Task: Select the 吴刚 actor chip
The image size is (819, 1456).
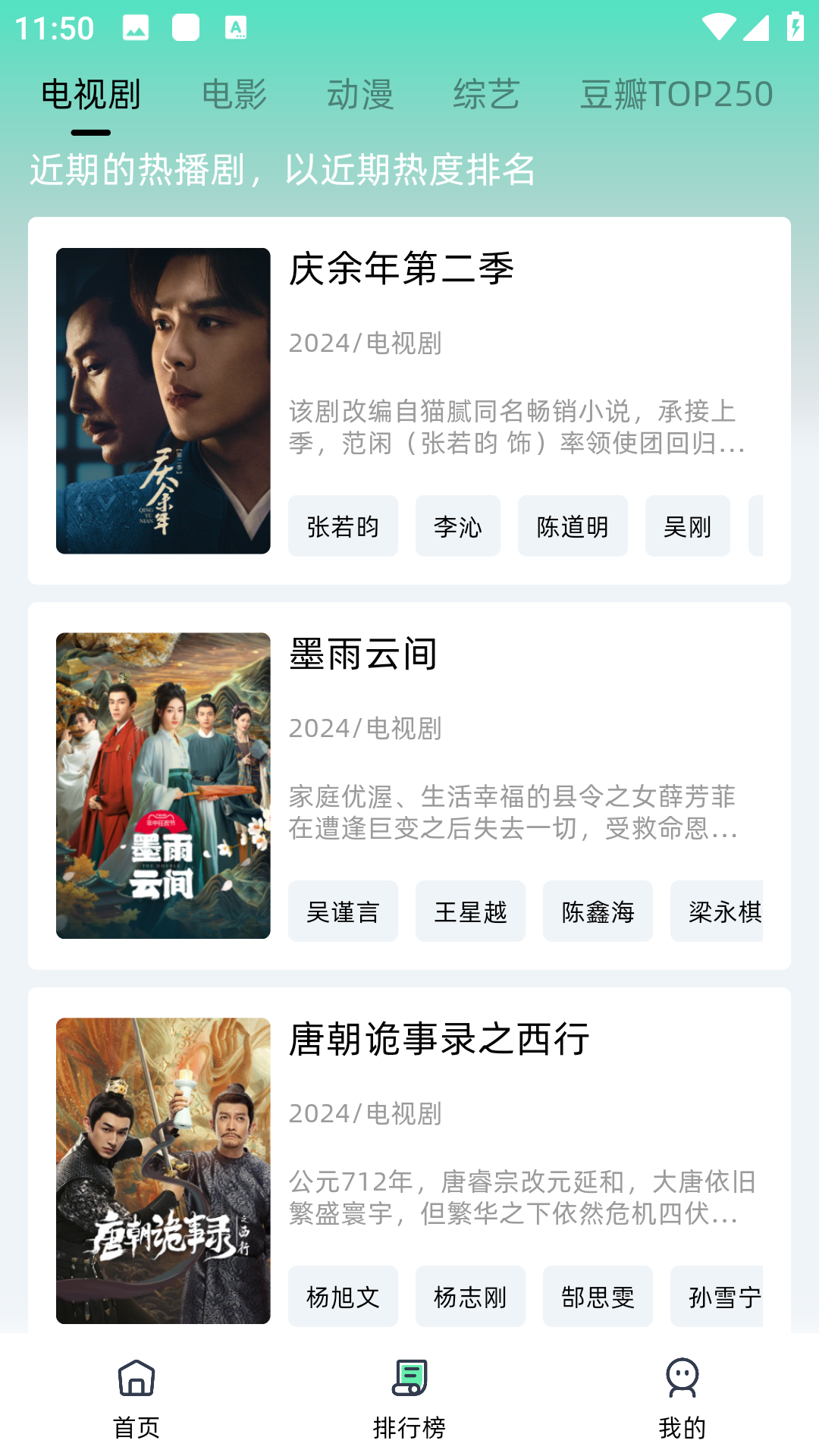Action: click(x=688, y=526)
